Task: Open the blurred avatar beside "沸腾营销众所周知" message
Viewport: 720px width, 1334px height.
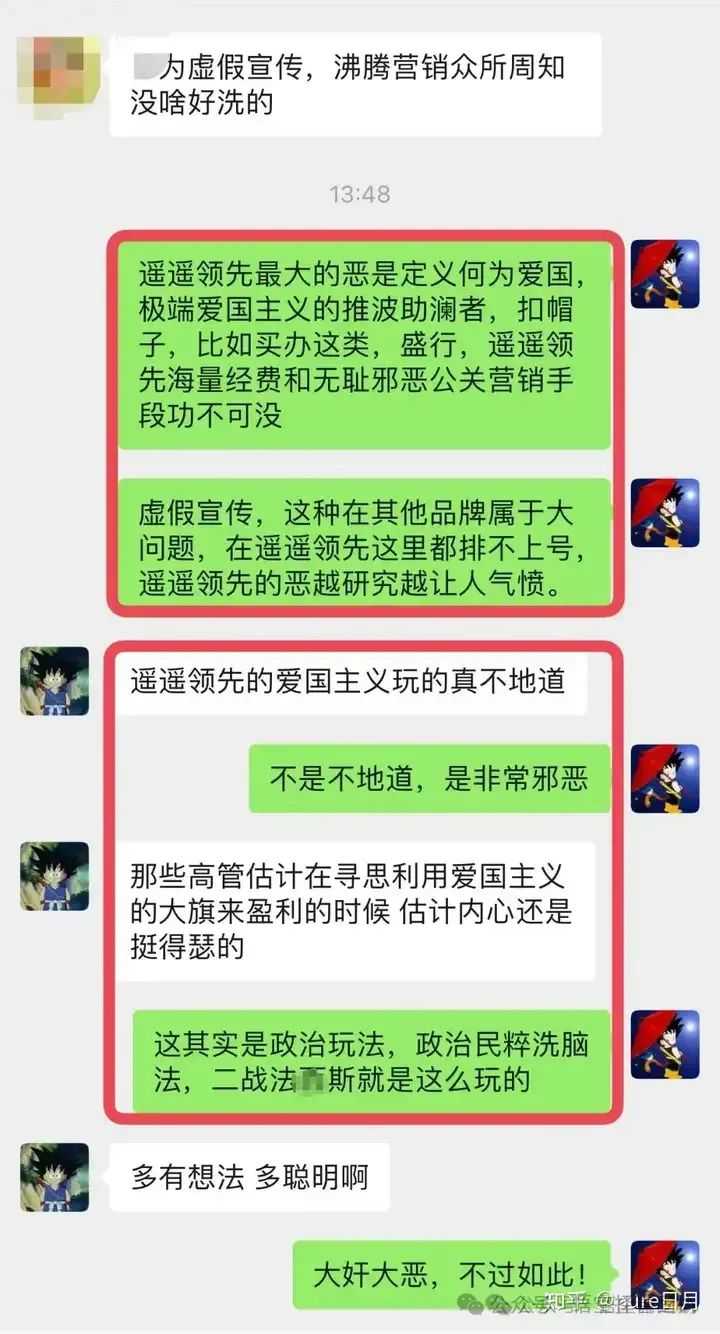Action: click(x=54, y=71)
